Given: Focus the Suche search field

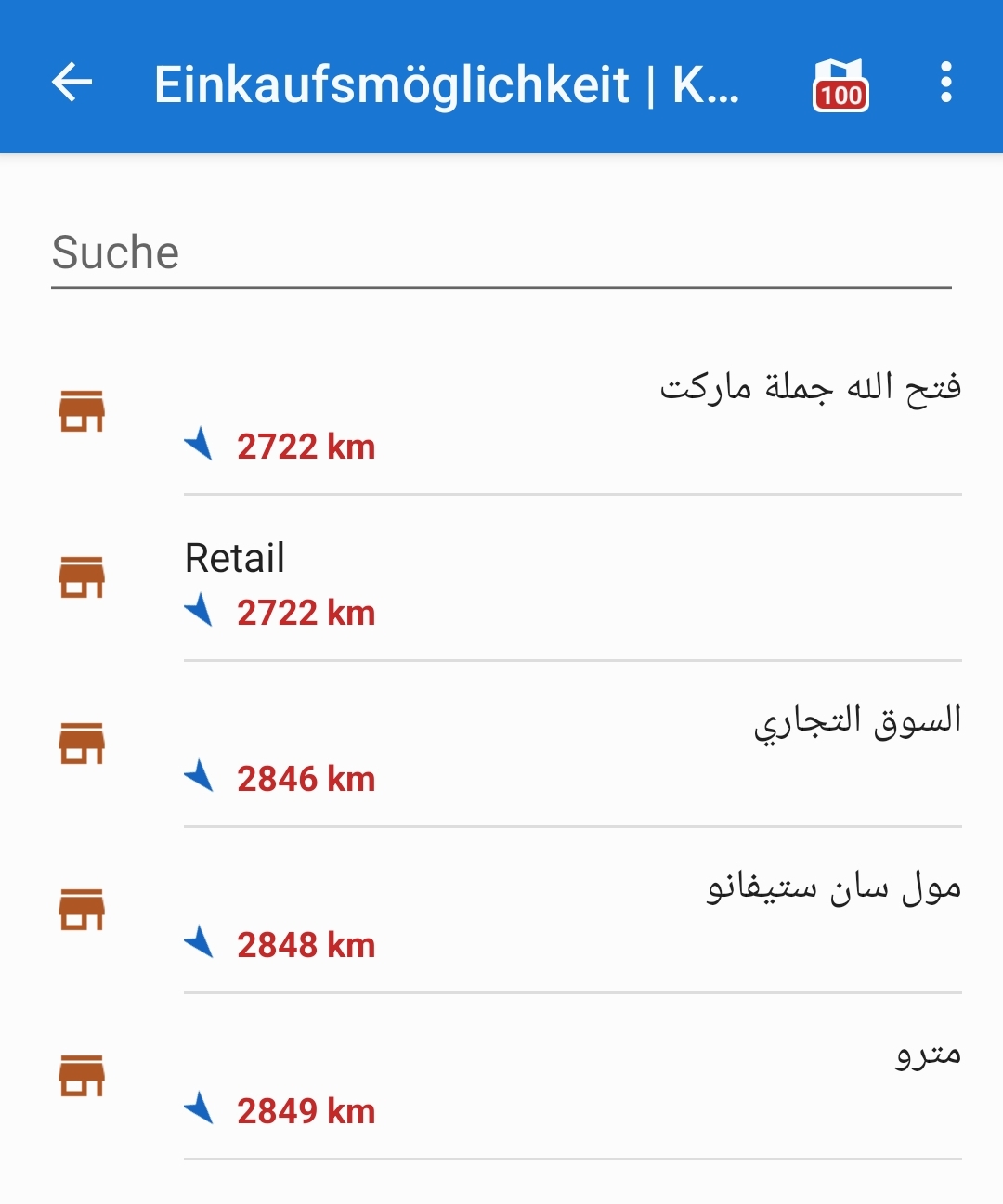Looking at the screenshot, I should point(501,252).
